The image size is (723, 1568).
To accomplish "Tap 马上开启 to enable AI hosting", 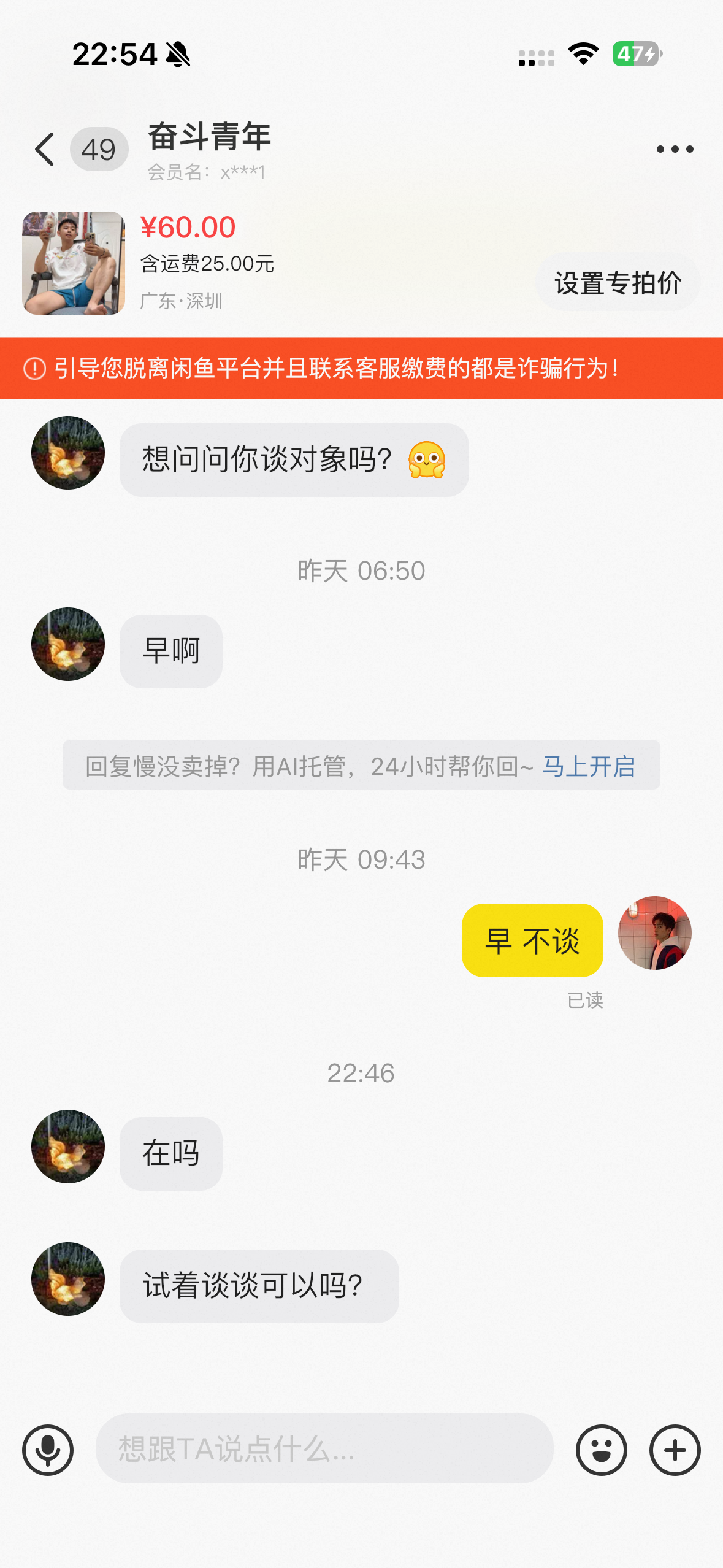I will coord(589,766).
